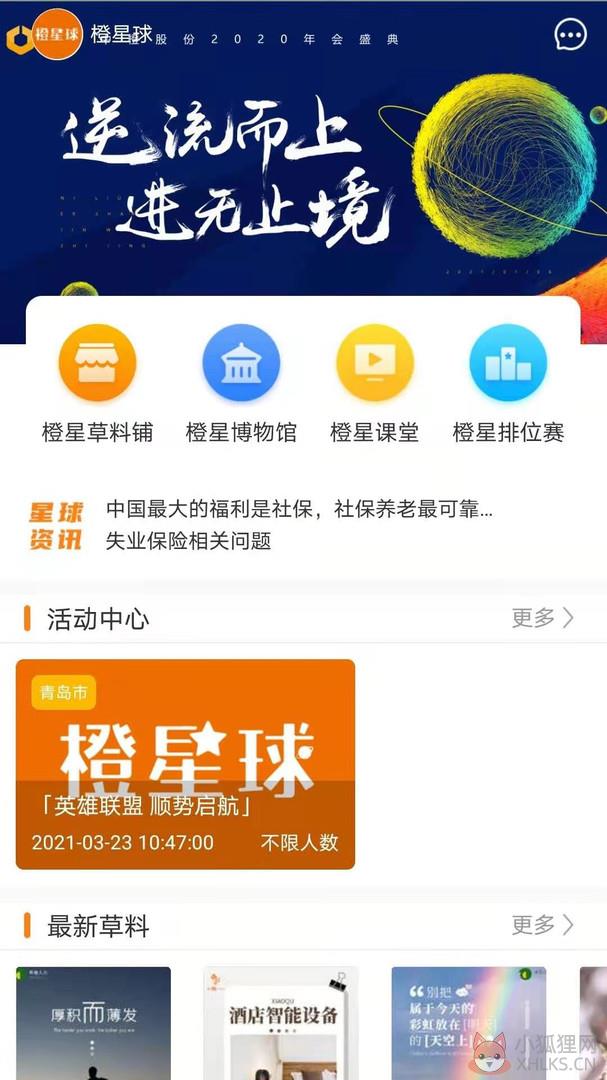View more in 活动中心
Image resolution: width=607 pixels, height=1080 pixels.
[542, 618]
